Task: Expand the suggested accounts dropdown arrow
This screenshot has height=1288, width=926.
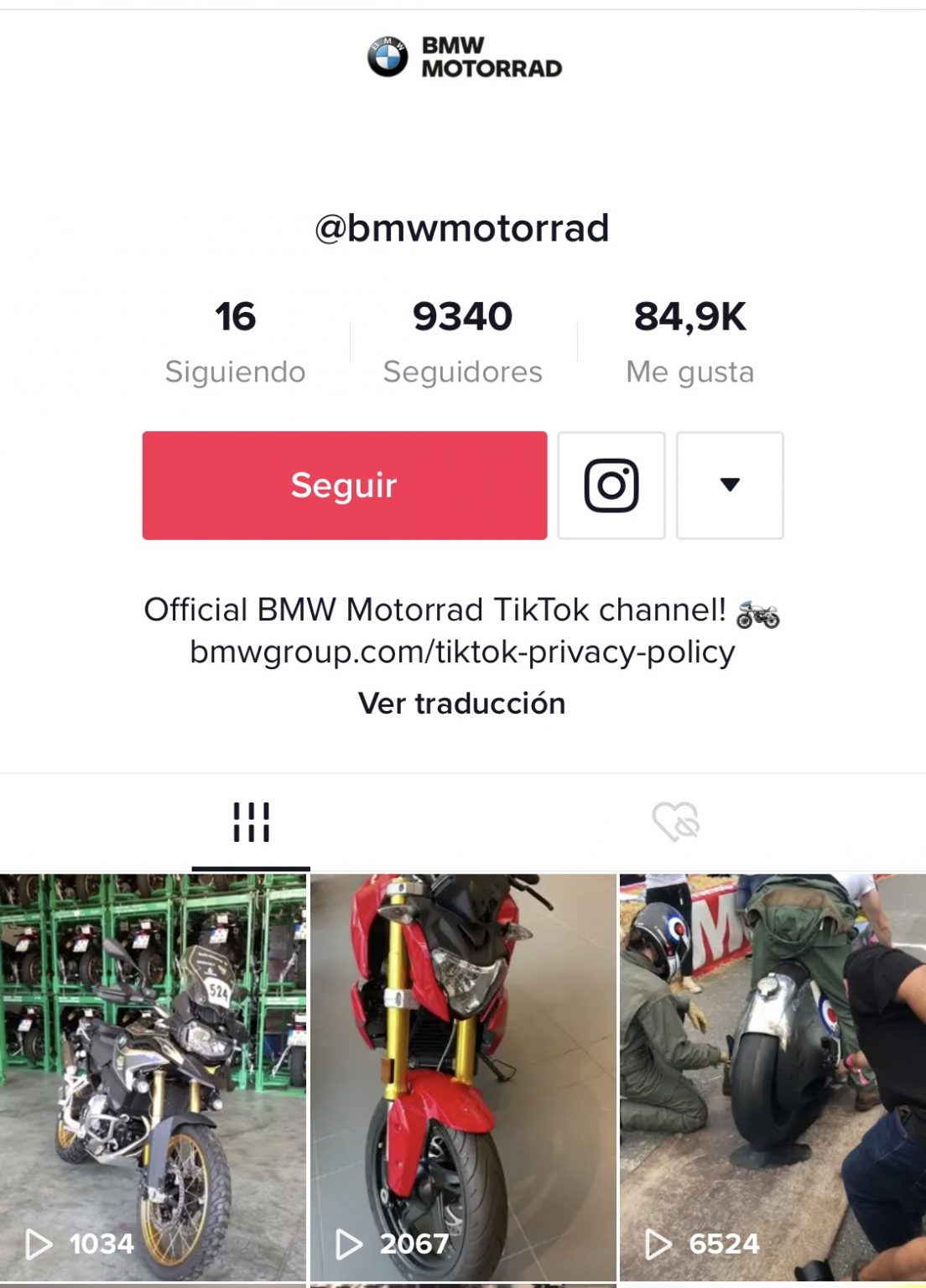Action: click(729, 486)
